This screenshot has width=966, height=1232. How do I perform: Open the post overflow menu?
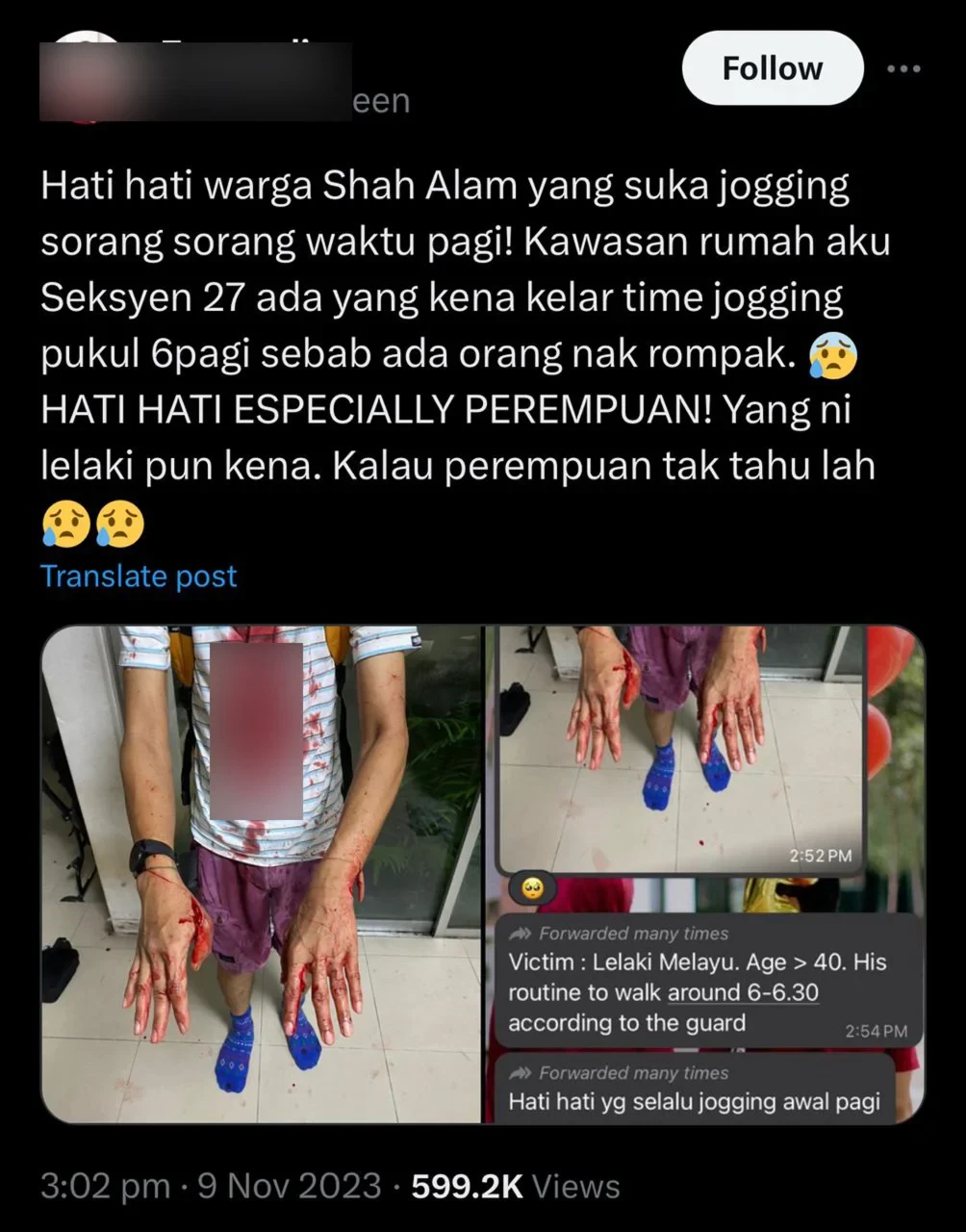[x=903, y=68]
